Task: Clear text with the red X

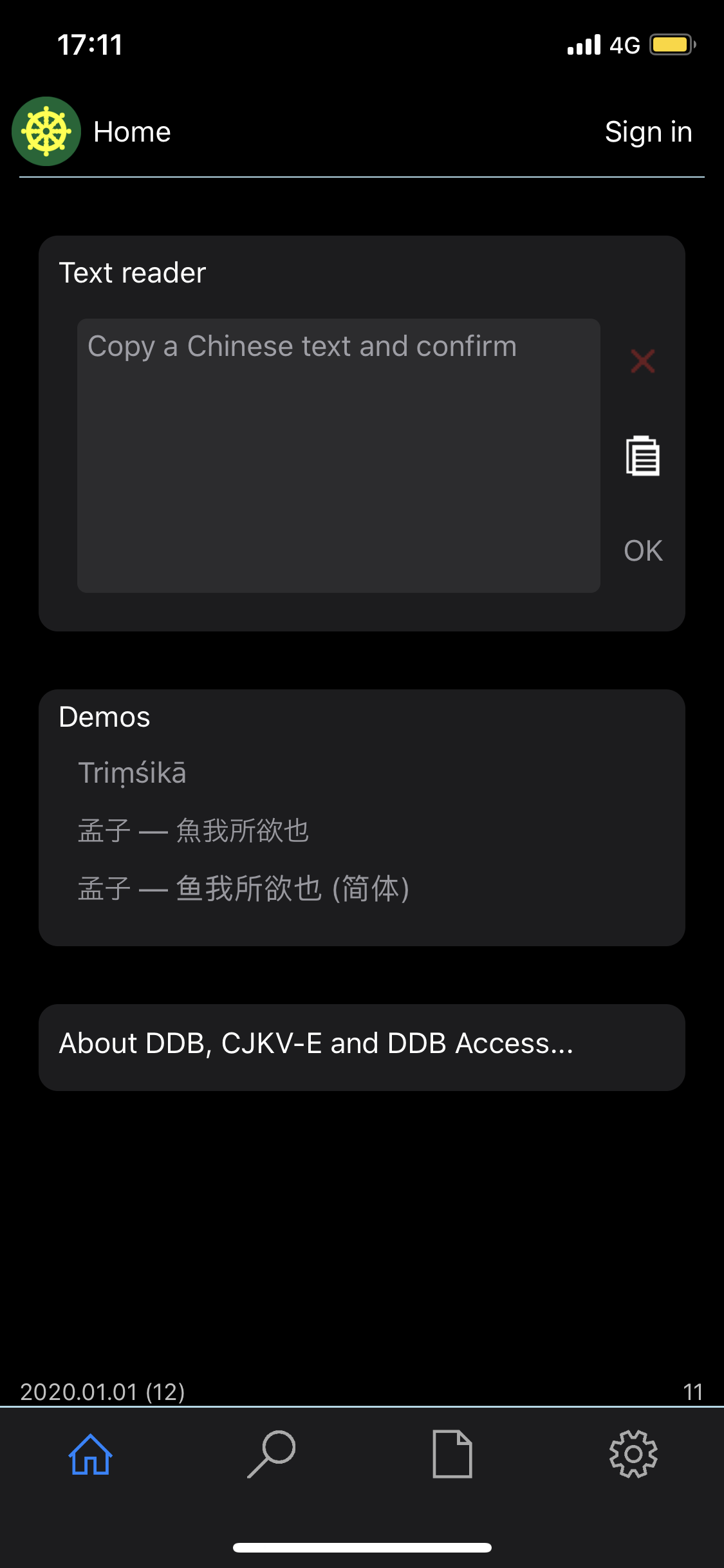Action: pyautogui.click(x=642, y=361)
